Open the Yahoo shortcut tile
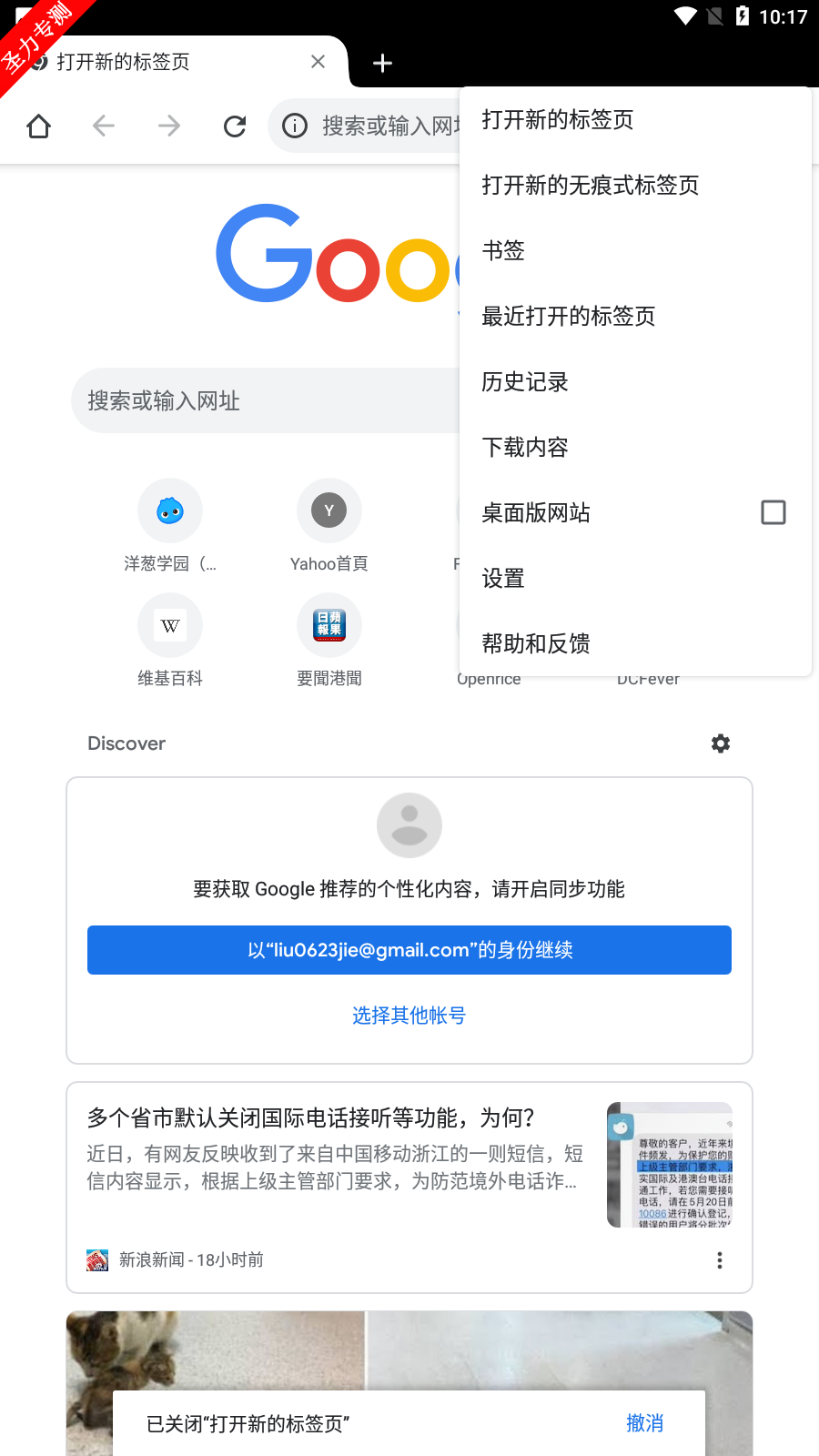Screen dimensions: 819x1456 (x=329, y=511)
